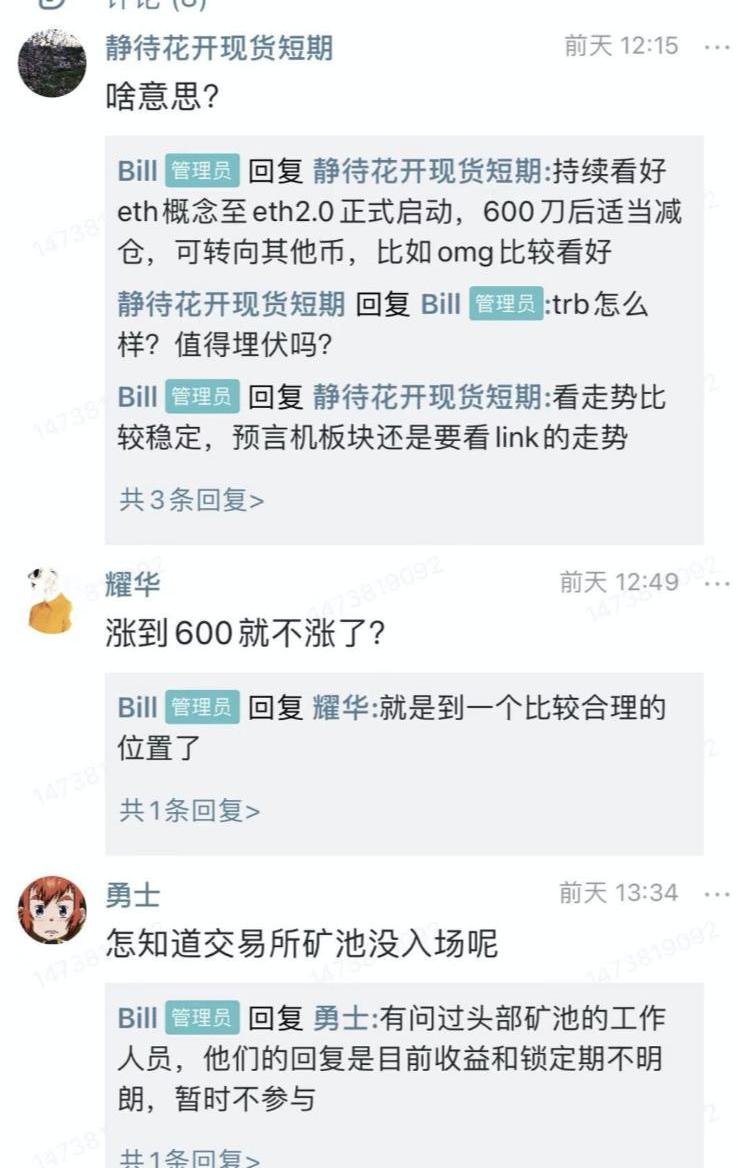738x1168 pixels.
Task: View 静待花开现货短期's profile avatar
Action: tap(52, 63)
